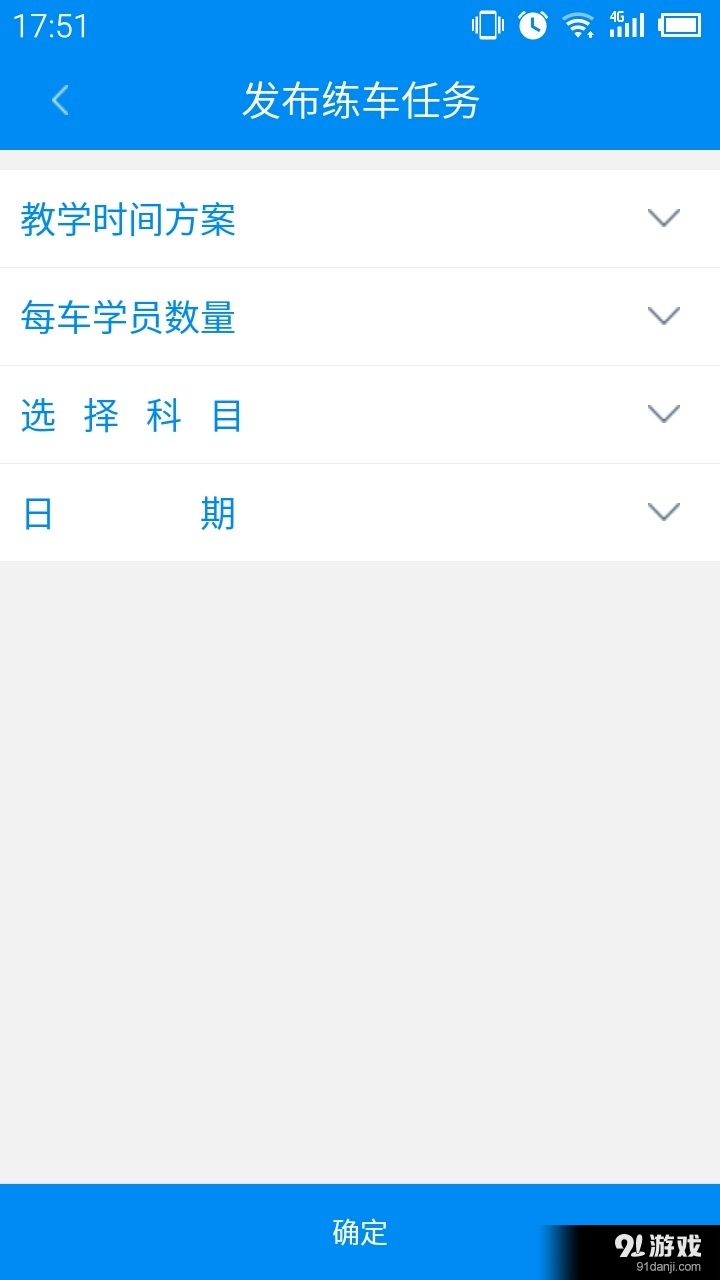
Task: Expand the 选择科目 dropdown
Action: (x=360, y=414)
